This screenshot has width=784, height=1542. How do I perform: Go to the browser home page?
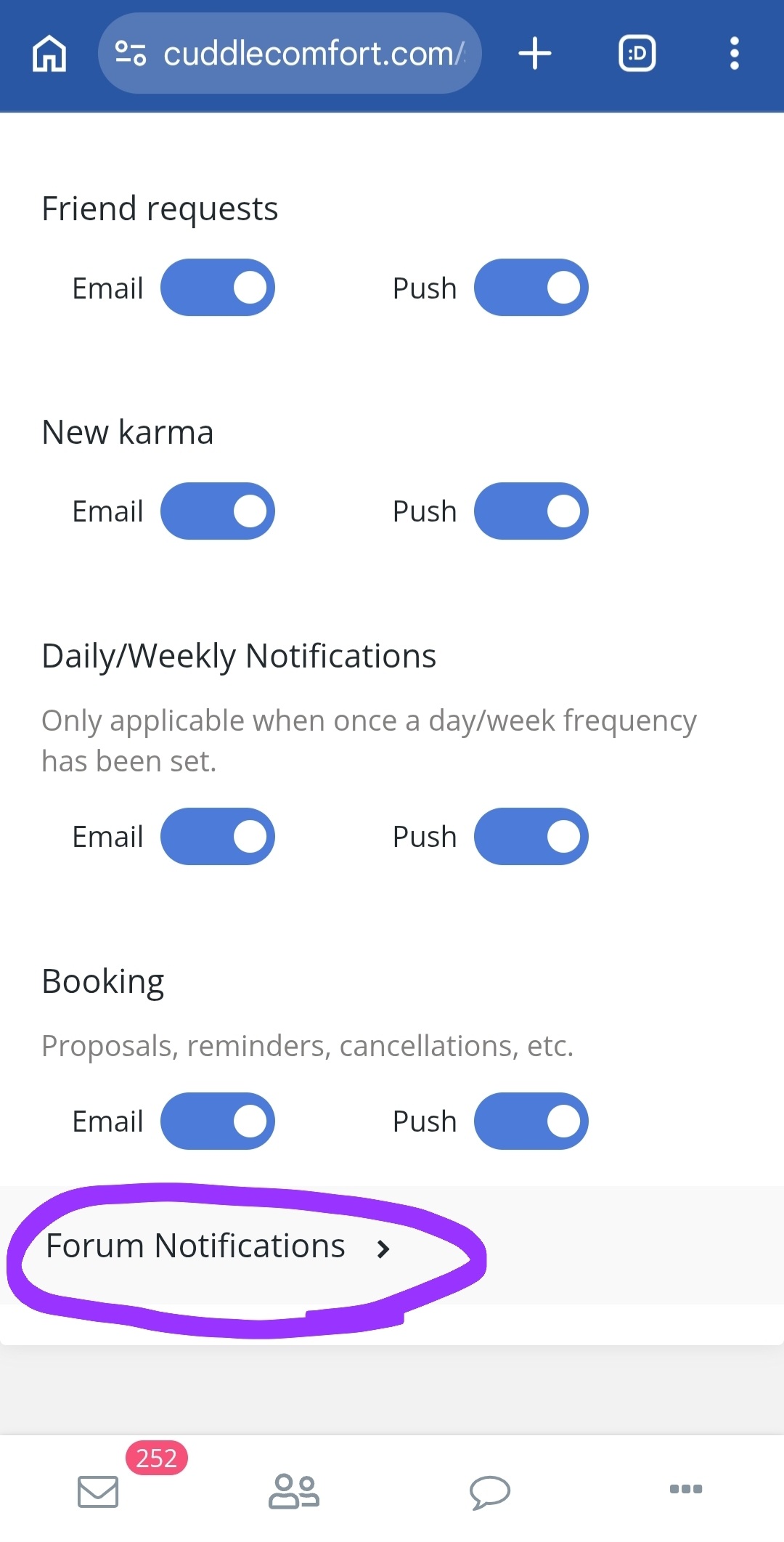(49, 54)
